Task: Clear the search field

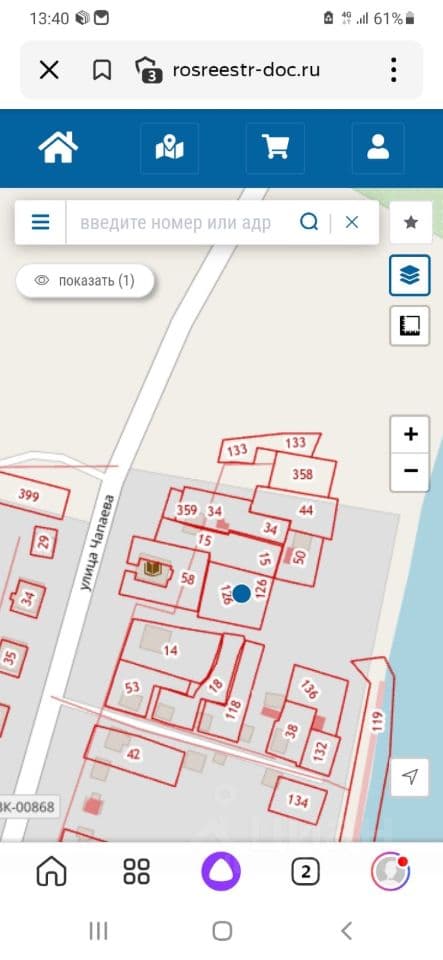Action: click(x=352, y=222)
